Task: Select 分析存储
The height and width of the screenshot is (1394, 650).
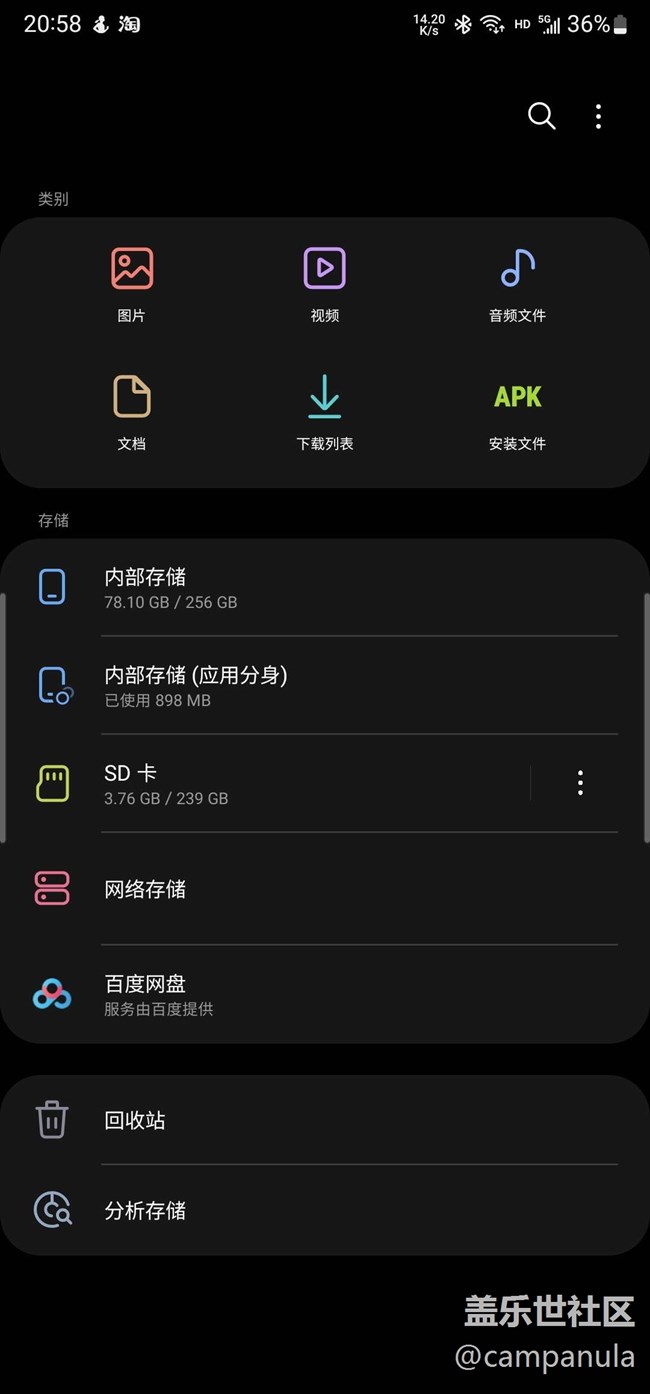Action: click(325, 1210)
